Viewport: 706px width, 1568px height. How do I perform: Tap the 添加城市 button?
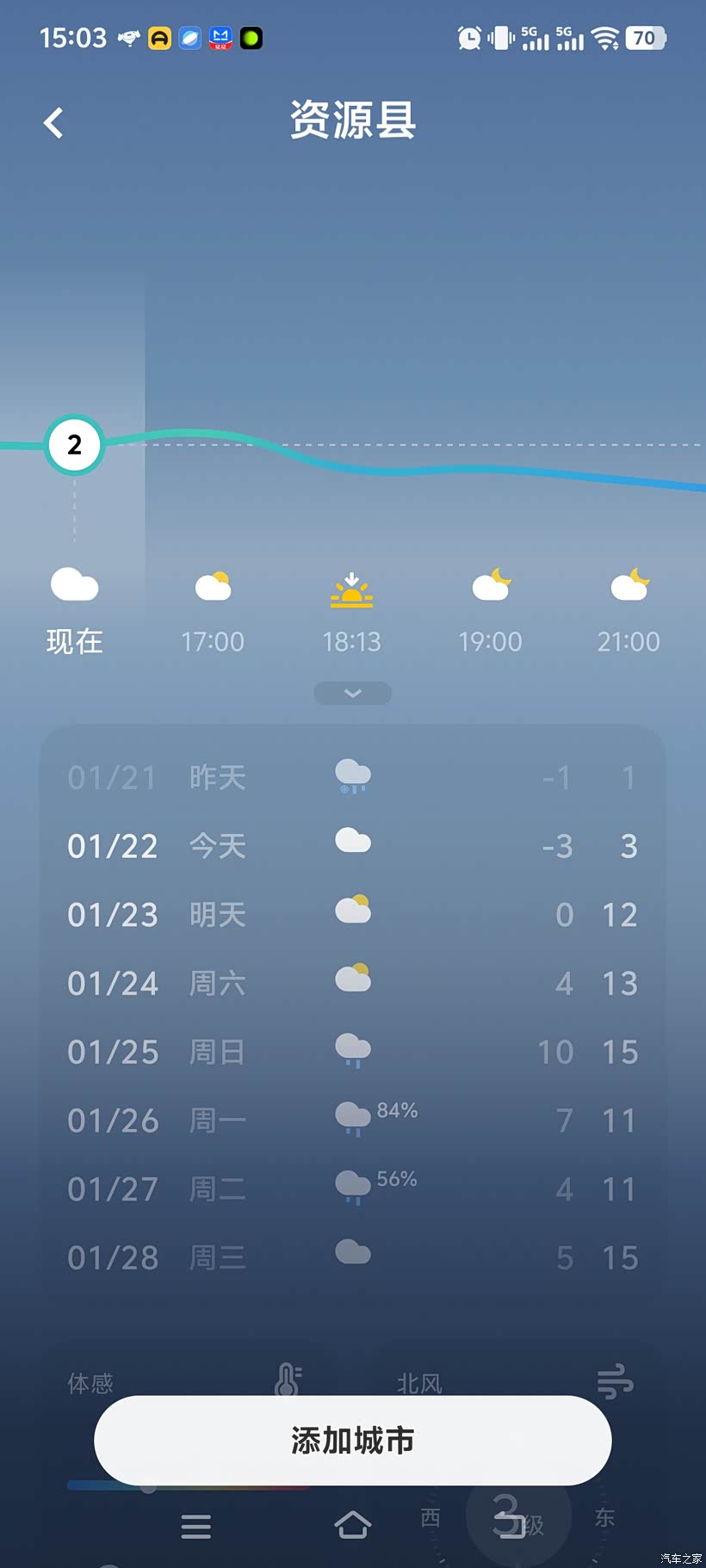tap(352, 1440)
